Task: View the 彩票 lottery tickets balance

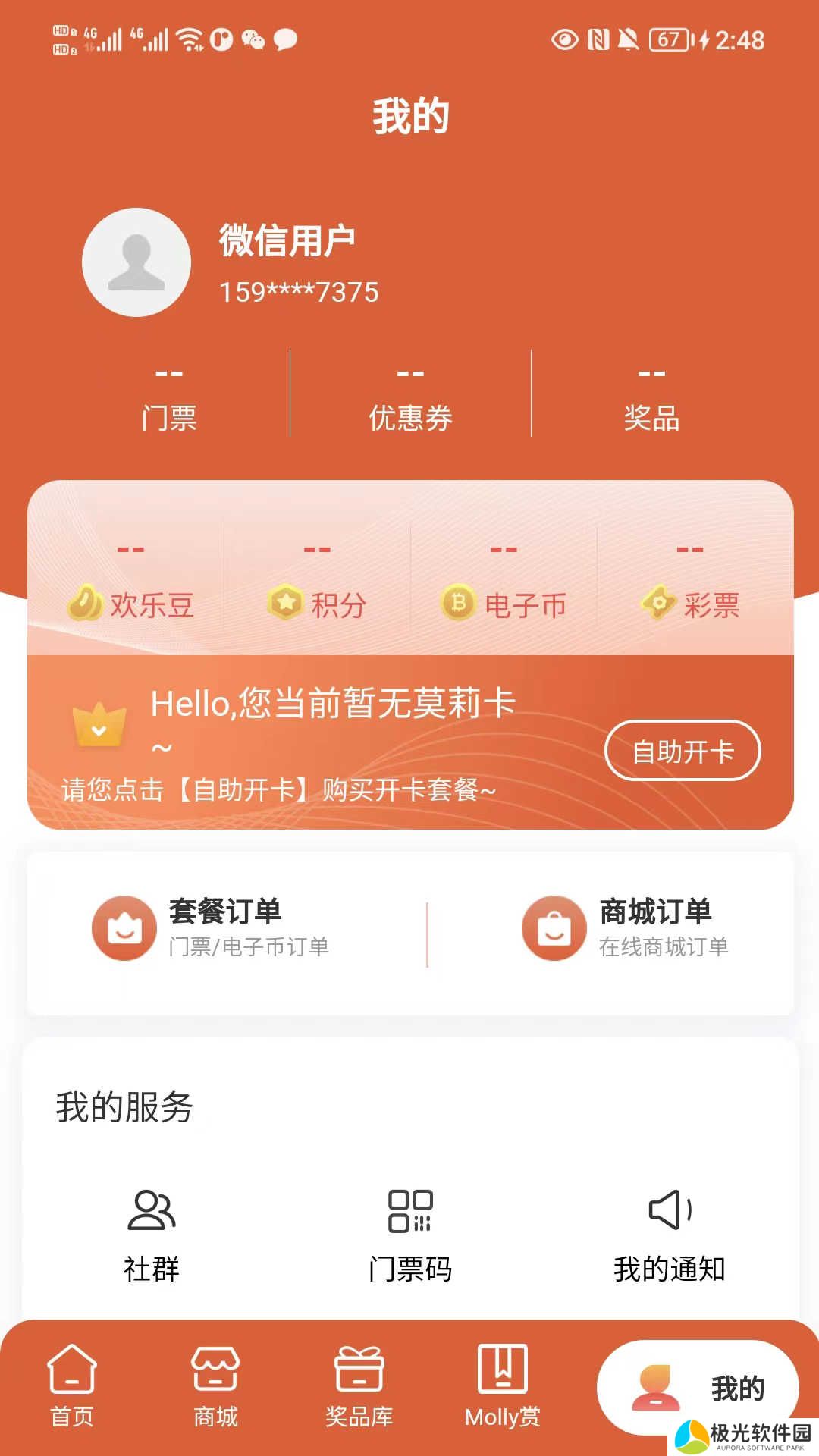Action: (690, 584)
